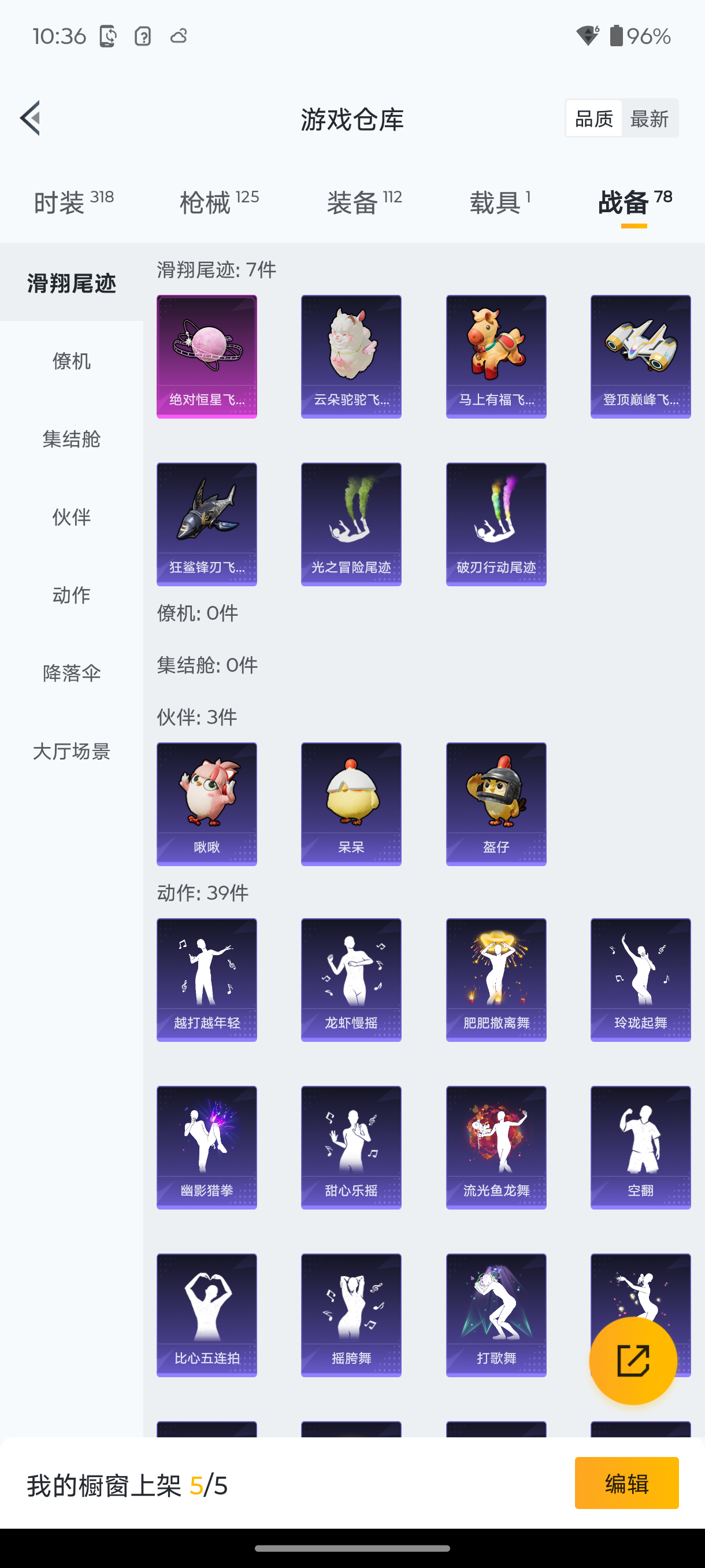705x1568 pixels.
Task: View the 肥肥撤离舞 colorful emote
Action: pos(496,979)
